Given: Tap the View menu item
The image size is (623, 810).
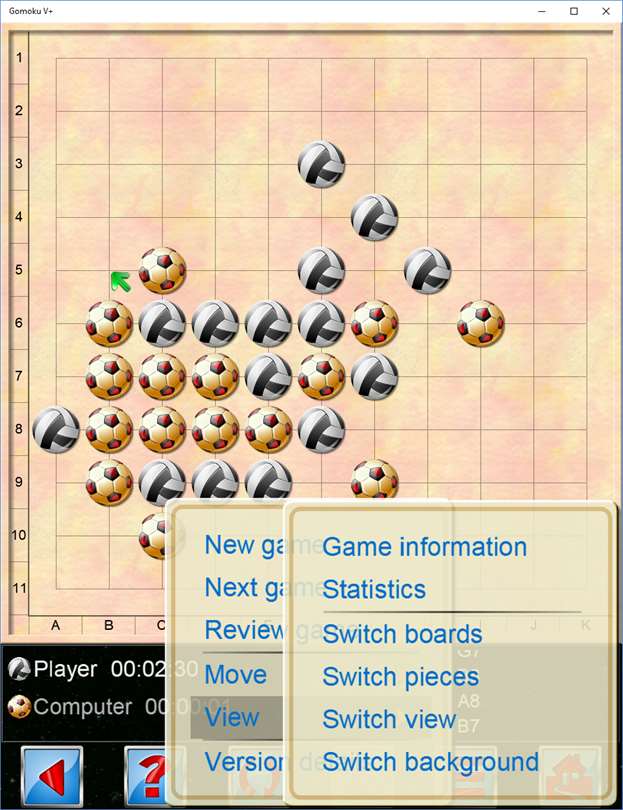Looking at the screenshot, I should tap(231, 718).
